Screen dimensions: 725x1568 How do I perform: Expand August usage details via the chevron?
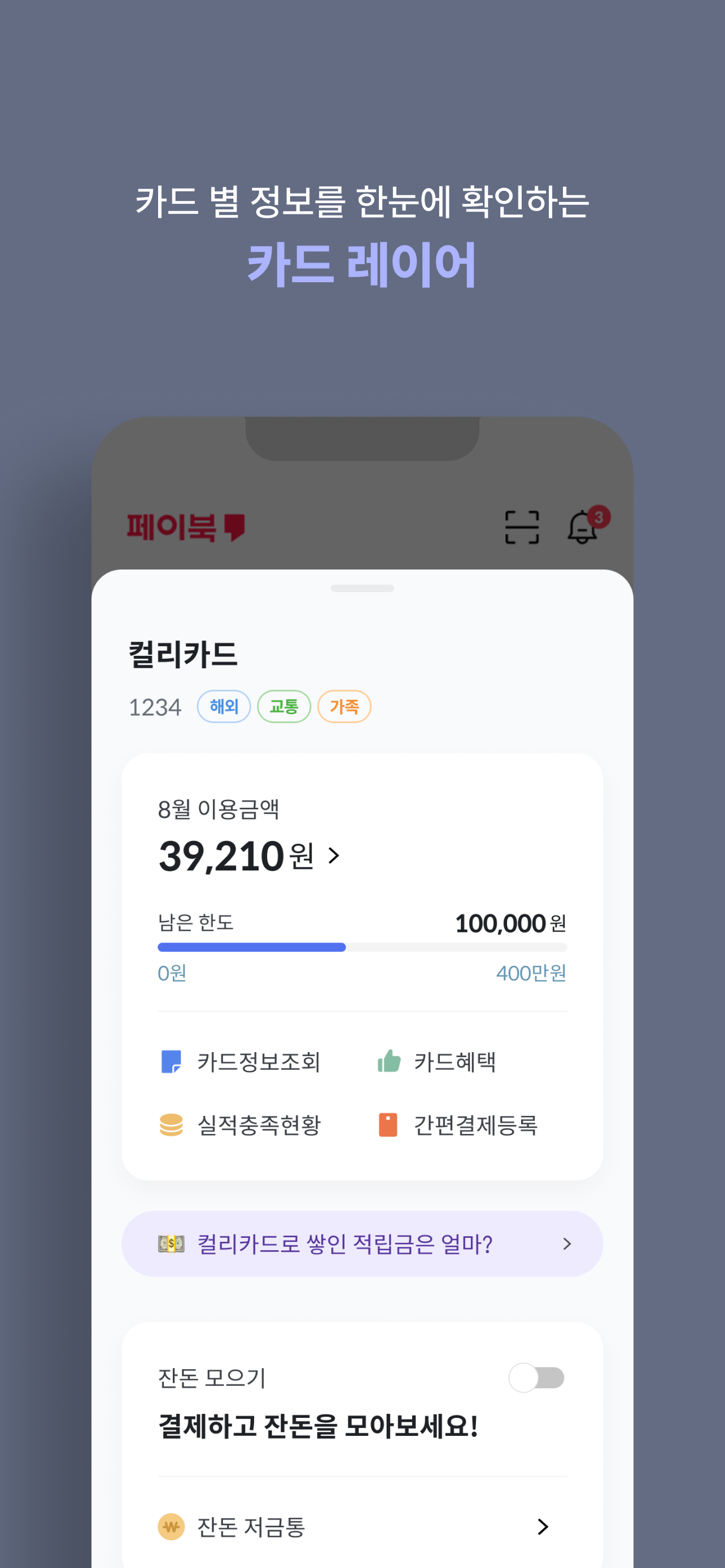click(334, 855)
